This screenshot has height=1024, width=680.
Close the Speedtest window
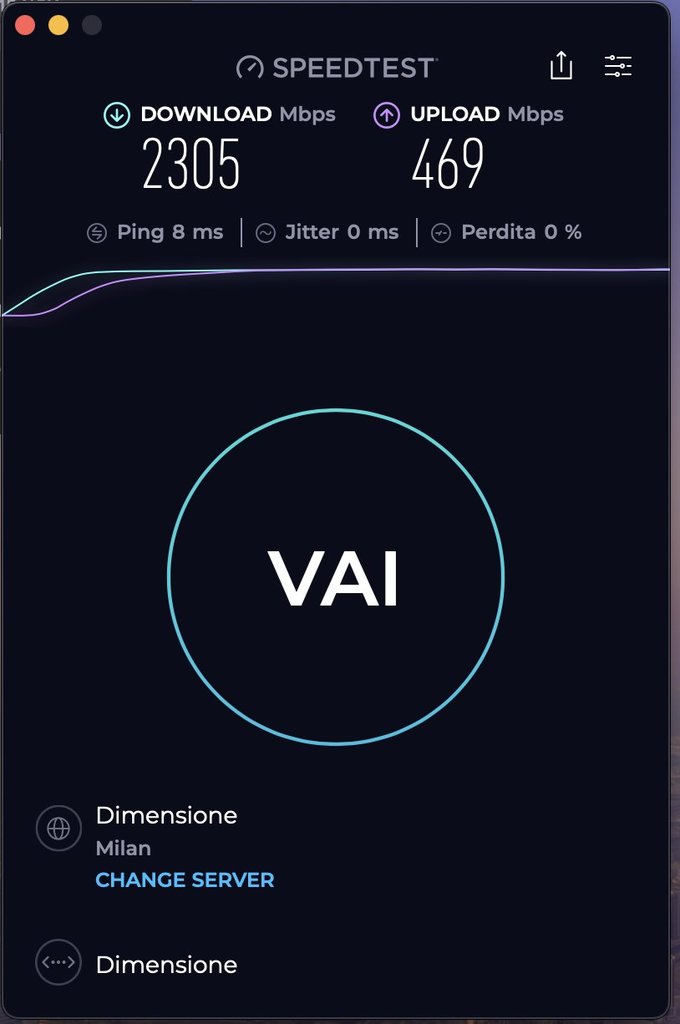25,25
